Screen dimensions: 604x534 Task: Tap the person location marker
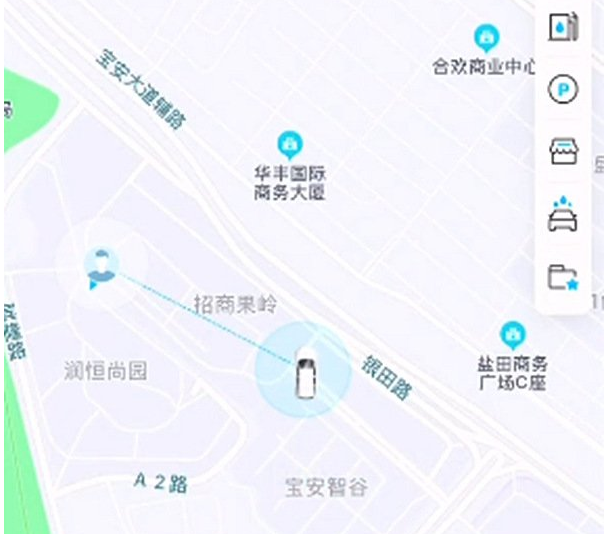pos(100,267)
